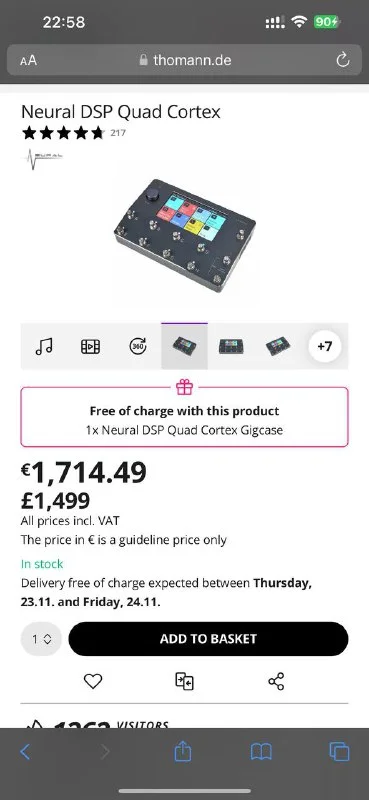Open the audio samples music note
Screen dimensions: 369x800
pos(44,346)
